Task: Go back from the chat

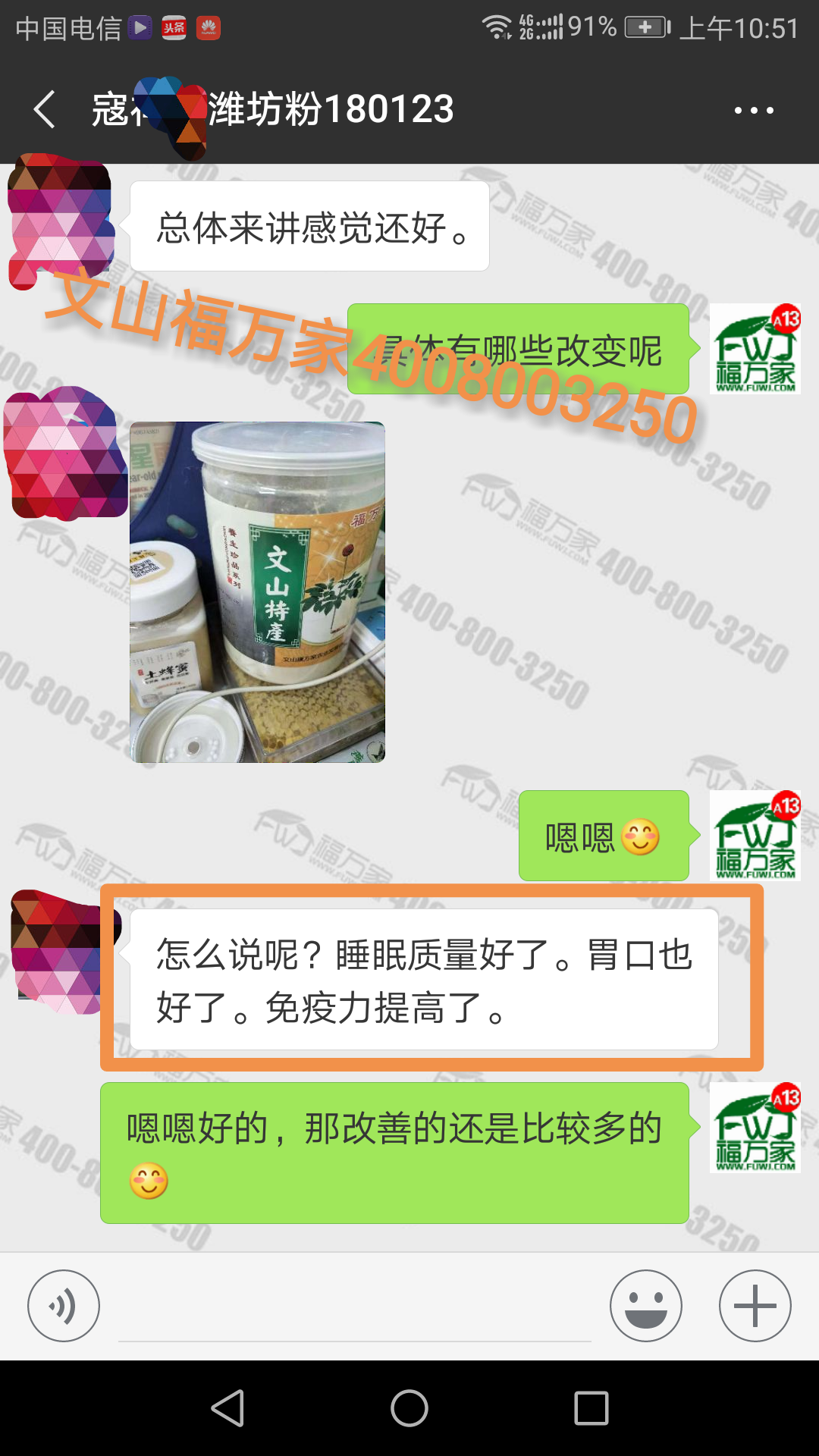Action: [x=45, y=110]
